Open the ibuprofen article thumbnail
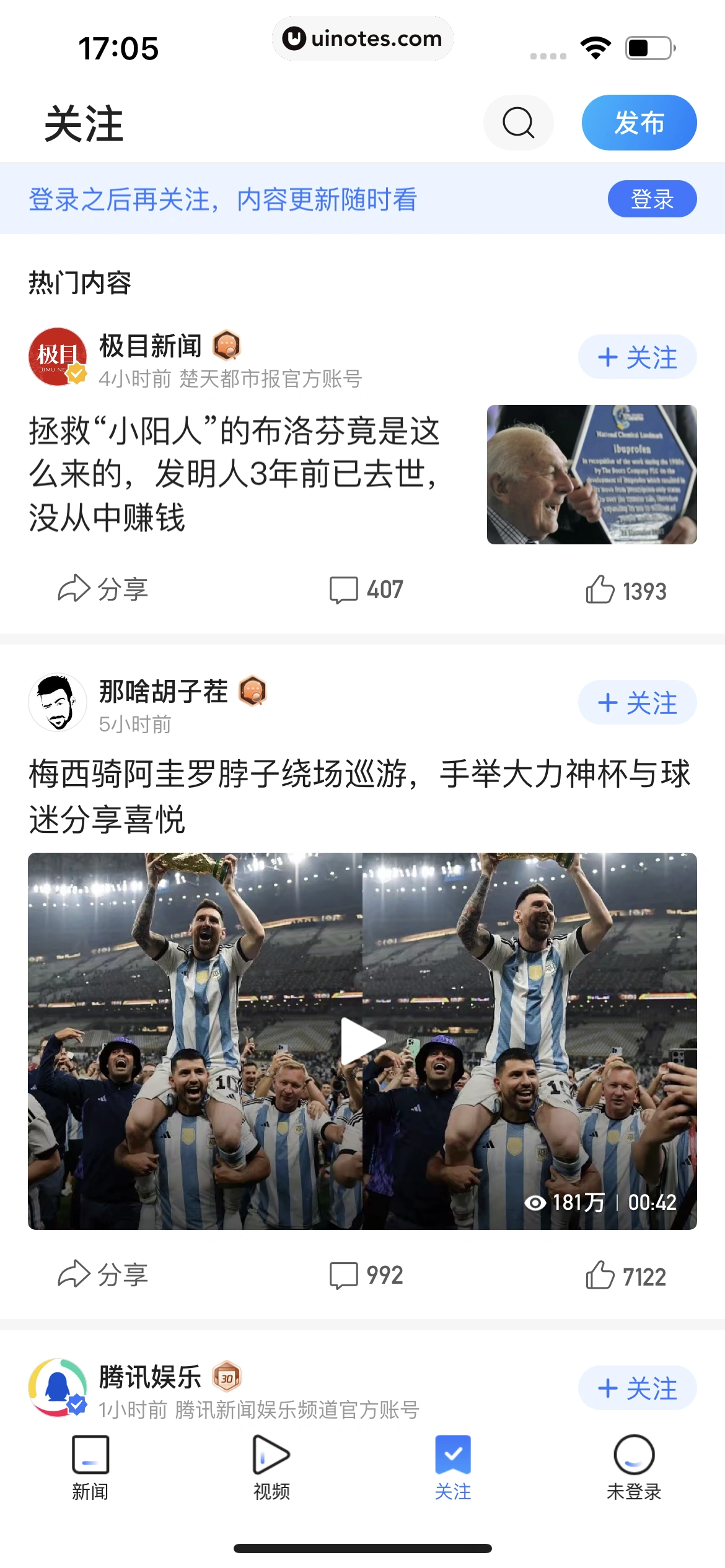 [592, 474]
